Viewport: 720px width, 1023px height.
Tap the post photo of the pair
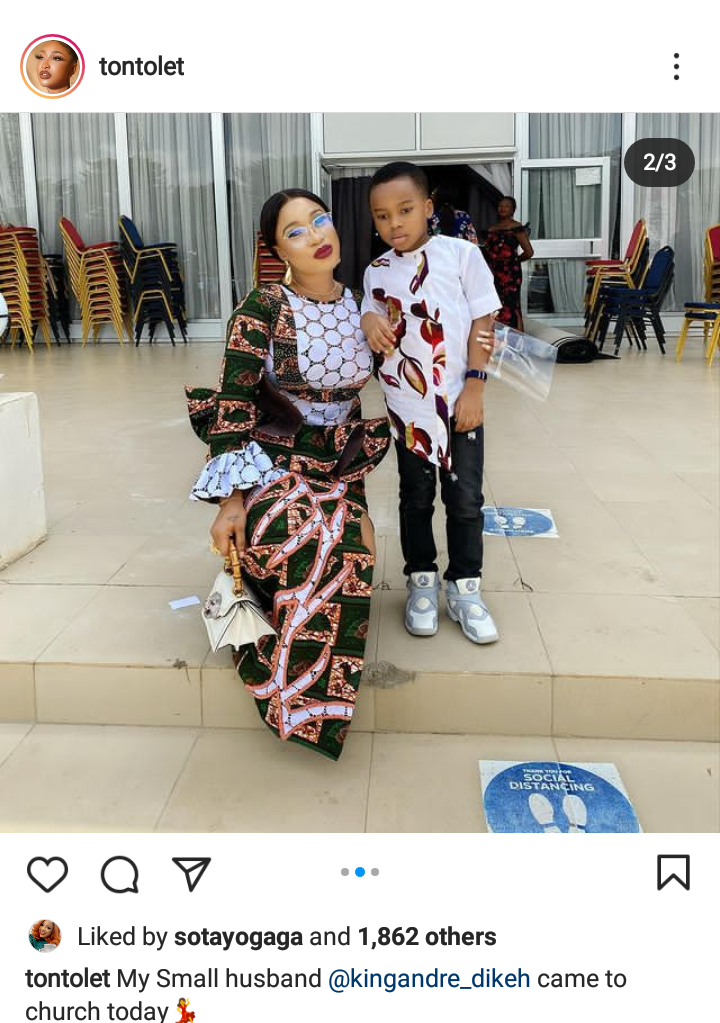point(360,472)
